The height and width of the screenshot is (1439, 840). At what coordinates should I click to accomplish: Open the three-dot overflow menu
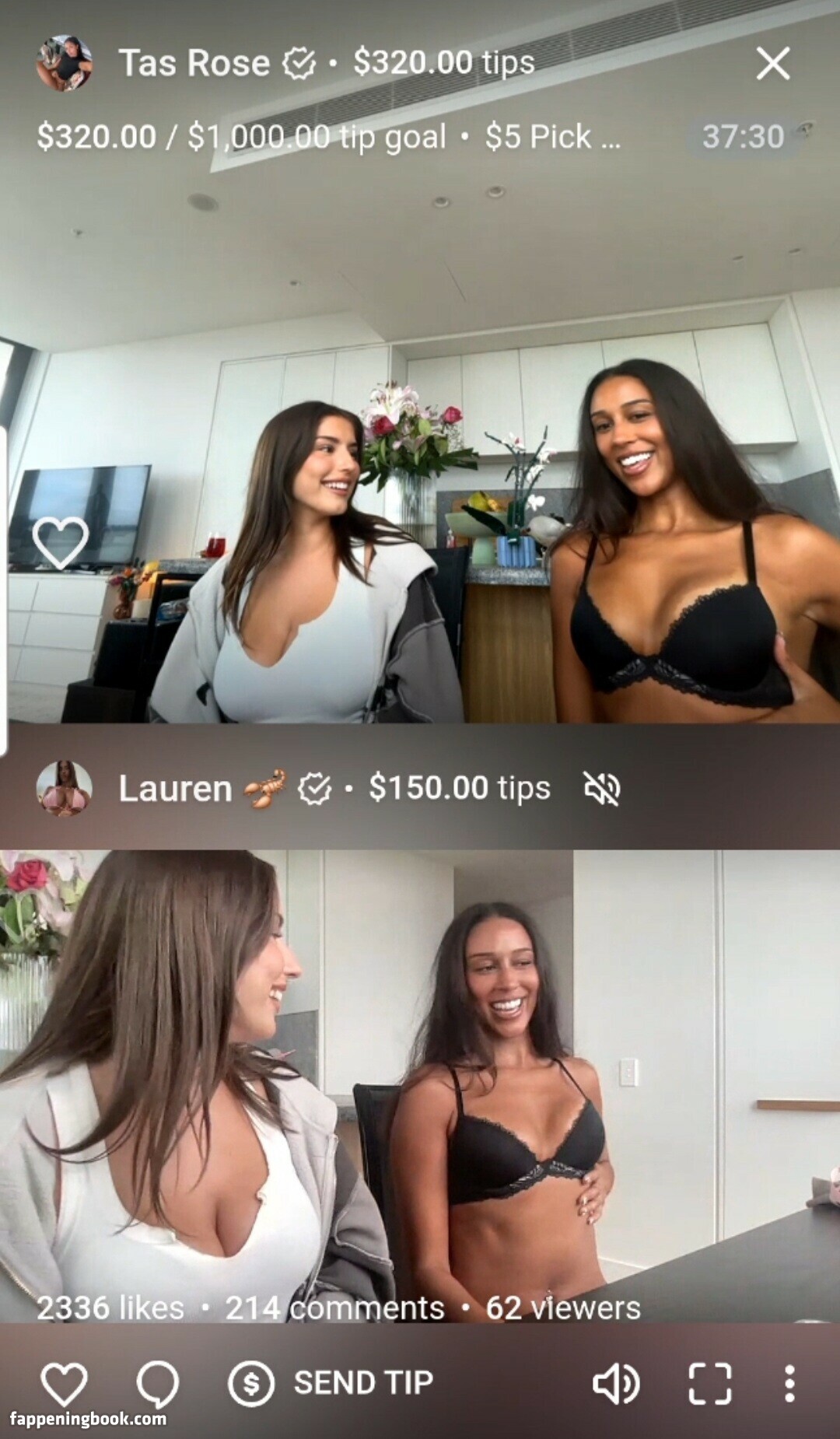pos(789,1384)
